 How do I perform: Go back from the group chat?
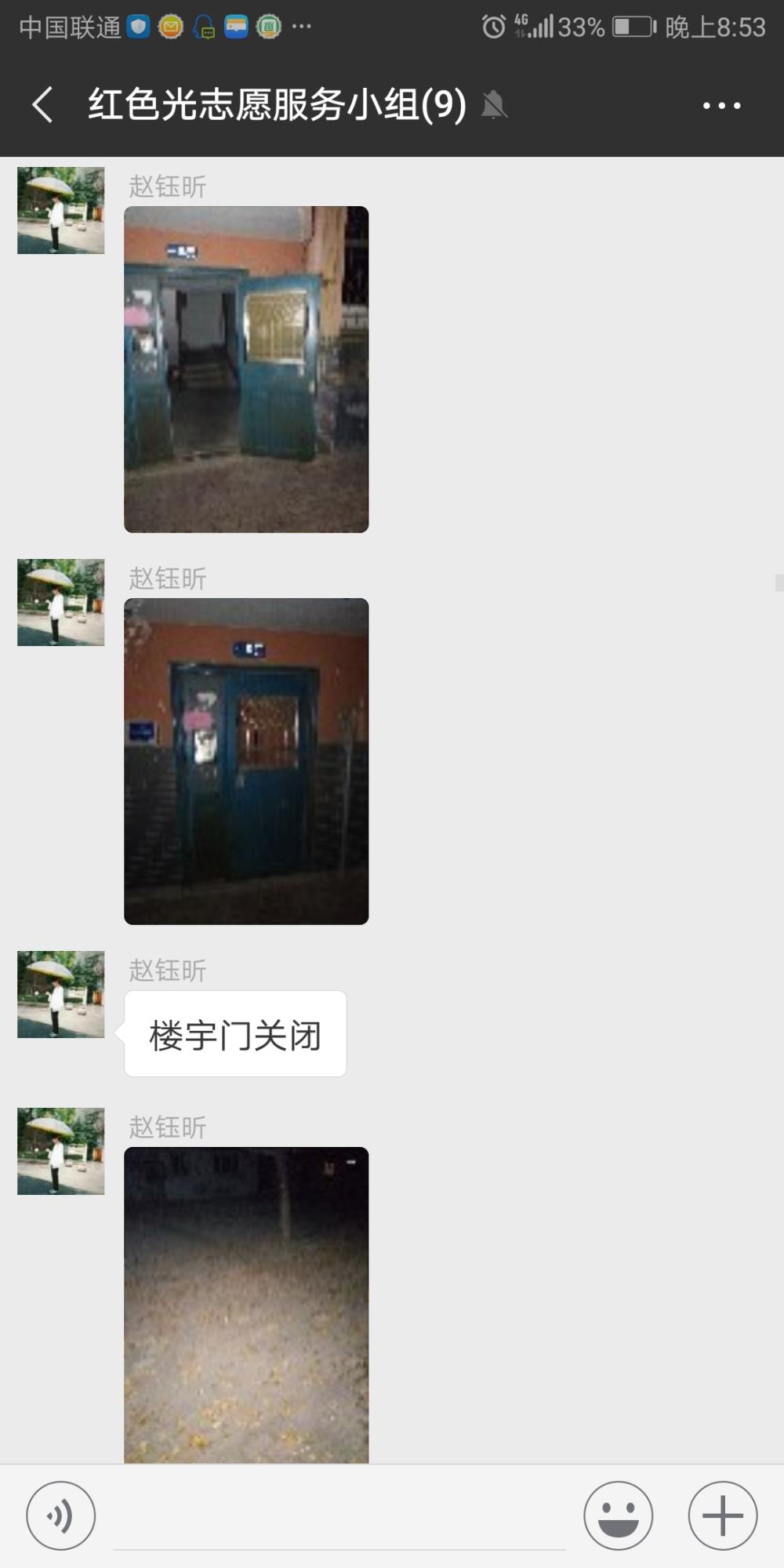coord(42,104)
